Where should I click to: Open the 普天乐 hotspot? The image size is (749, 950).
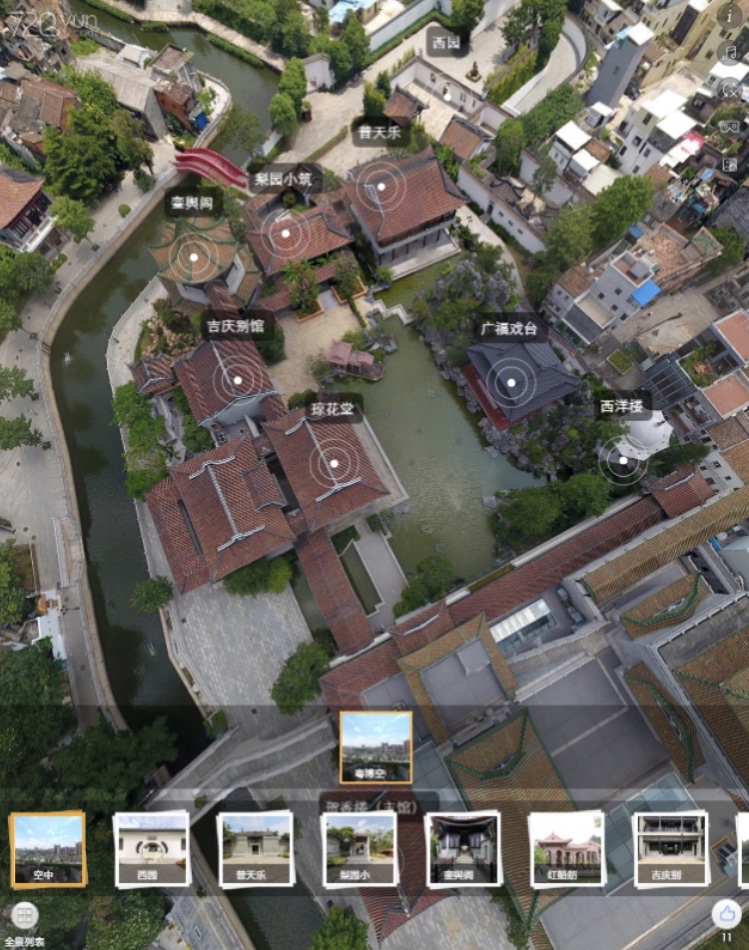tap(381, 184)
